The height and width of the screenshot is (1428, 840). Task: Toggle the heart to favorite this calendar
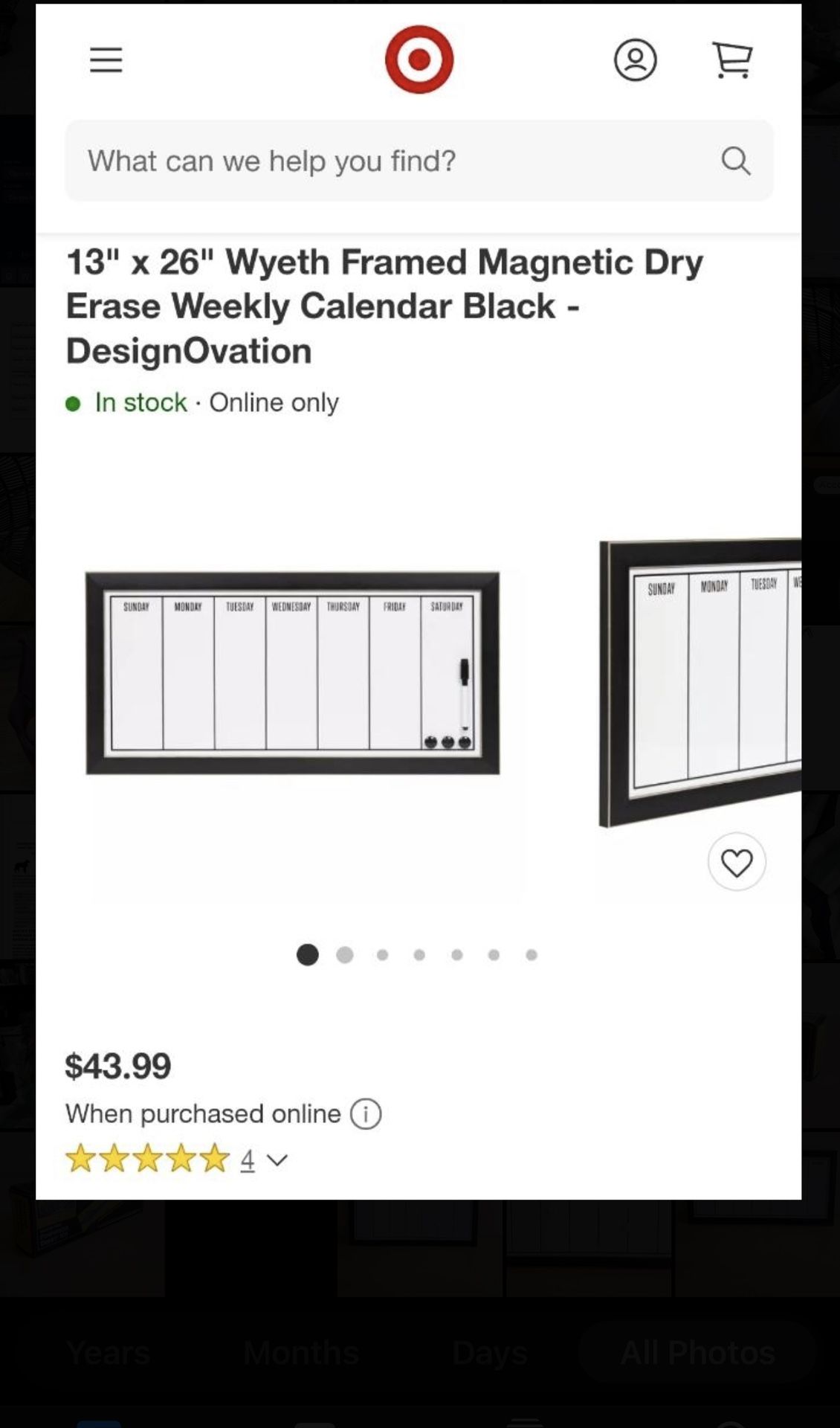[737, 861]
